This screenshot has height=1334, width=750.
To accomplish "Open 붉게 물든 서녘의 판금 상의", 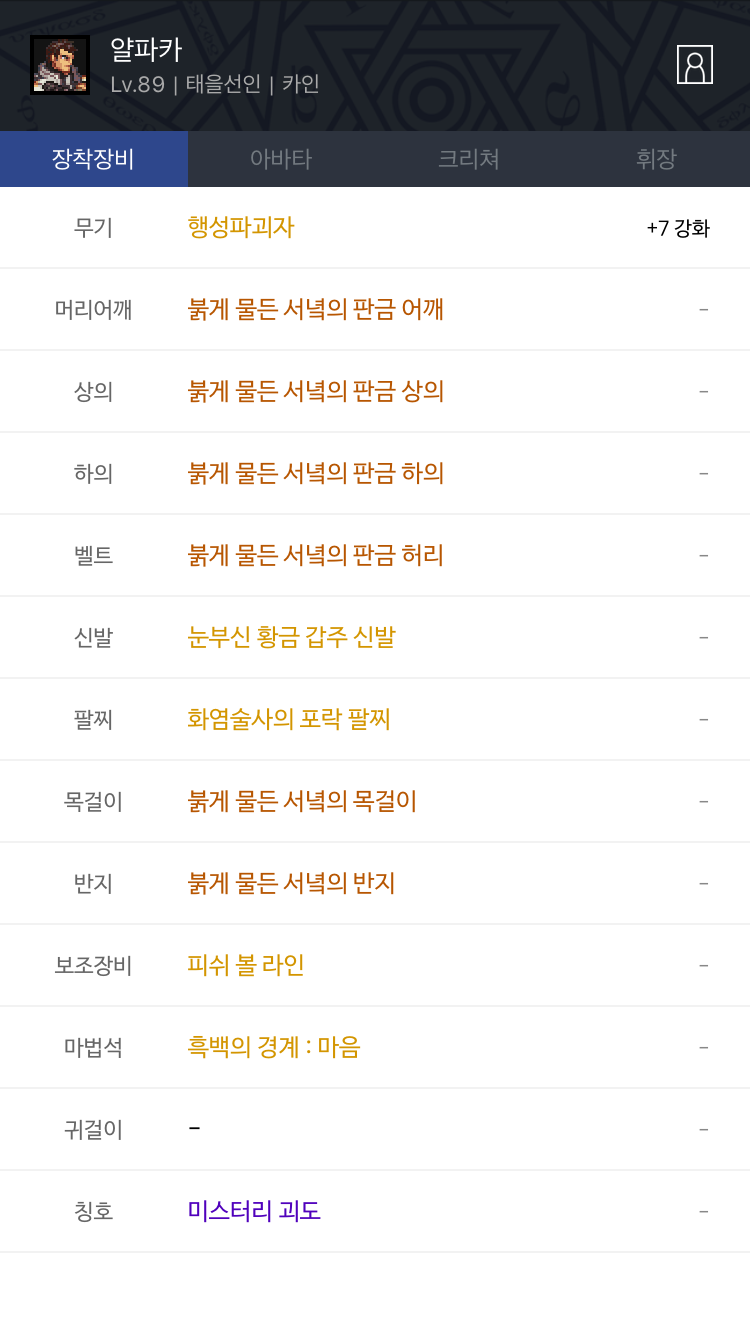I will click(x=316, y=391).
